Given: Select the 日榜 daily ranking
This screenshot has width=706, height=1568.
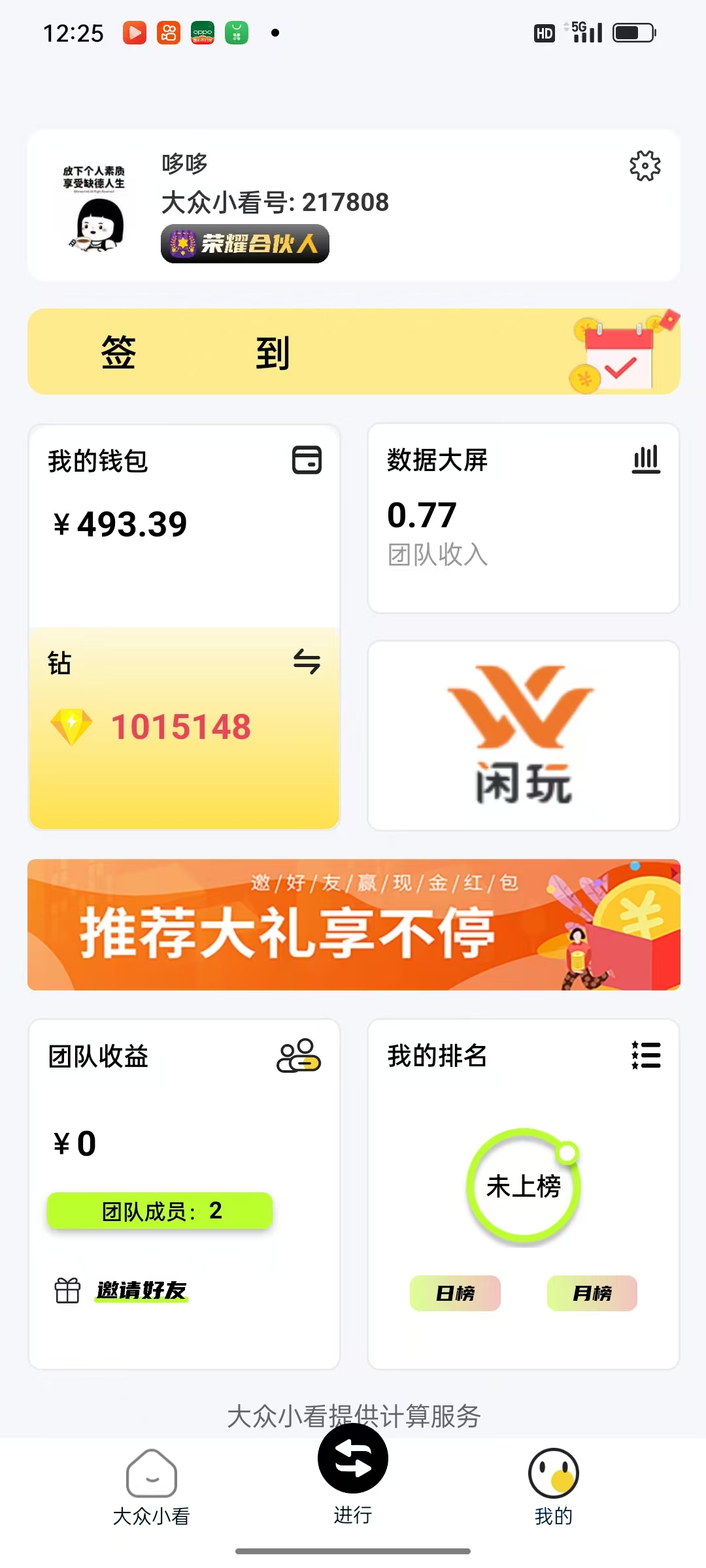Looking at the screenshot, I should (x=455, y=1293).
